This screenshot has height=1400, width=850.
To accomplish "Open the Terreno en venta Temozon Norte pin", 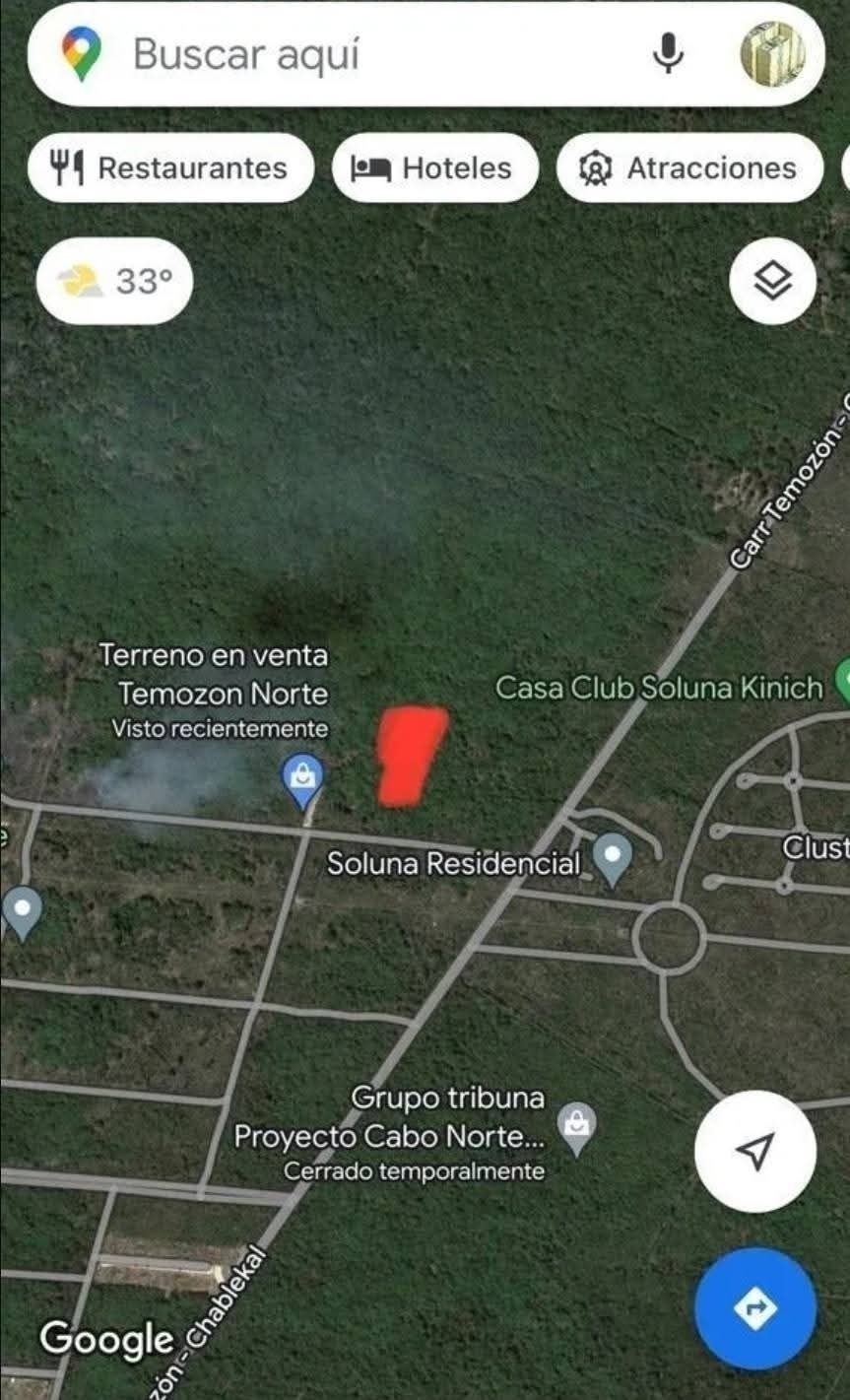I will coord(303,774).
